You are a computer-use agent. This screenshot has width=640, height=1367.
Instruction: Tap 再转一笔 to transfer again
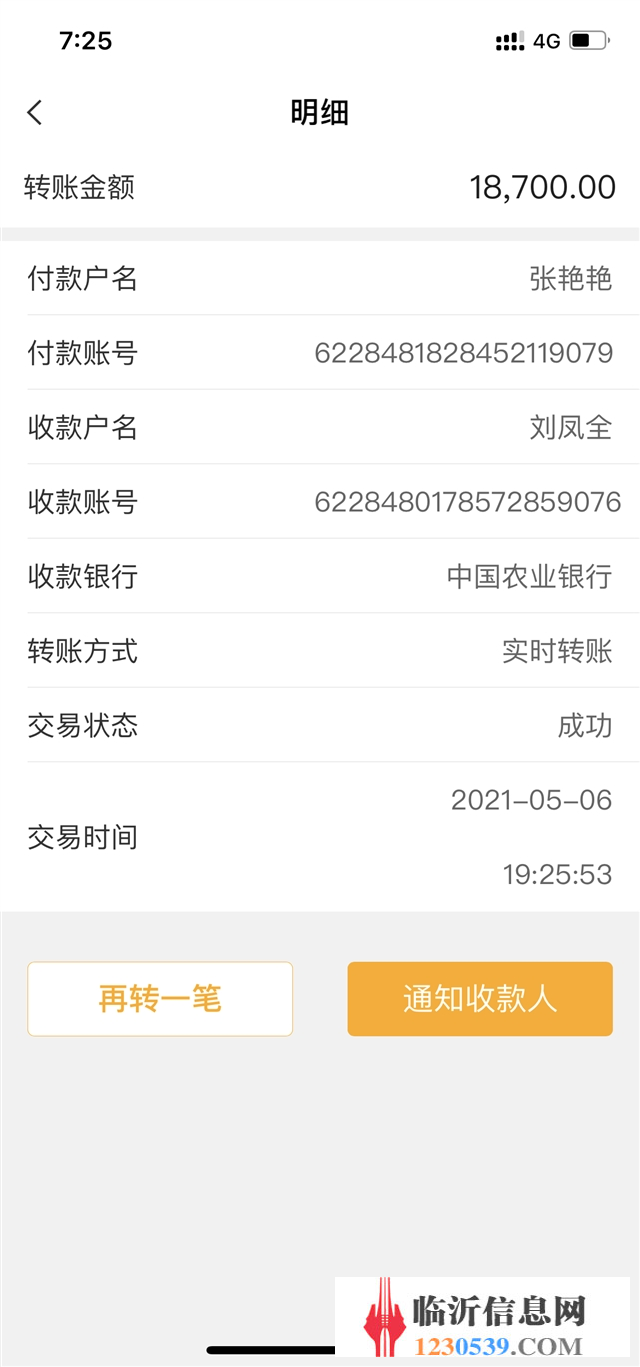(x=160, y=999)
